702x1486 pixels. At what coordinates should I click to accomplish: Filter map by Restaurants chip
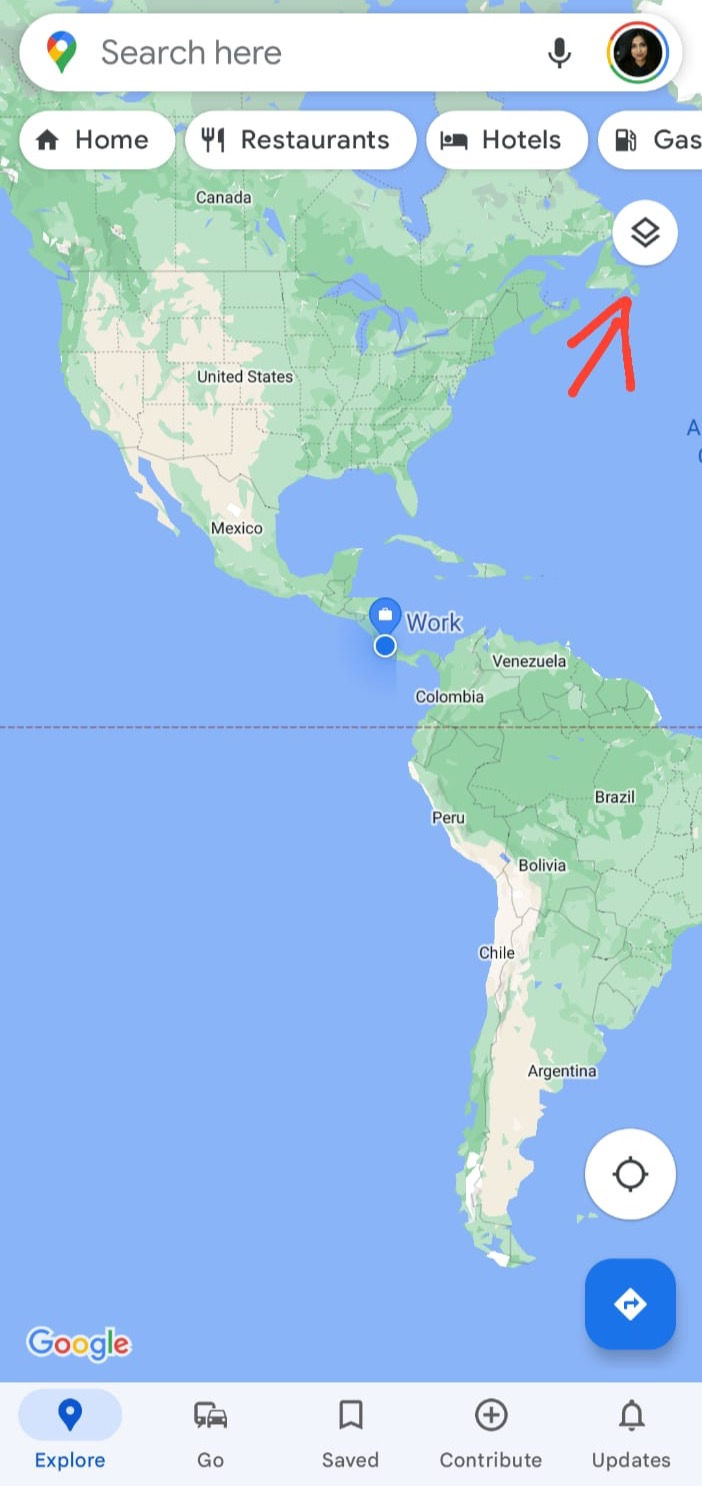pos(301,140)
